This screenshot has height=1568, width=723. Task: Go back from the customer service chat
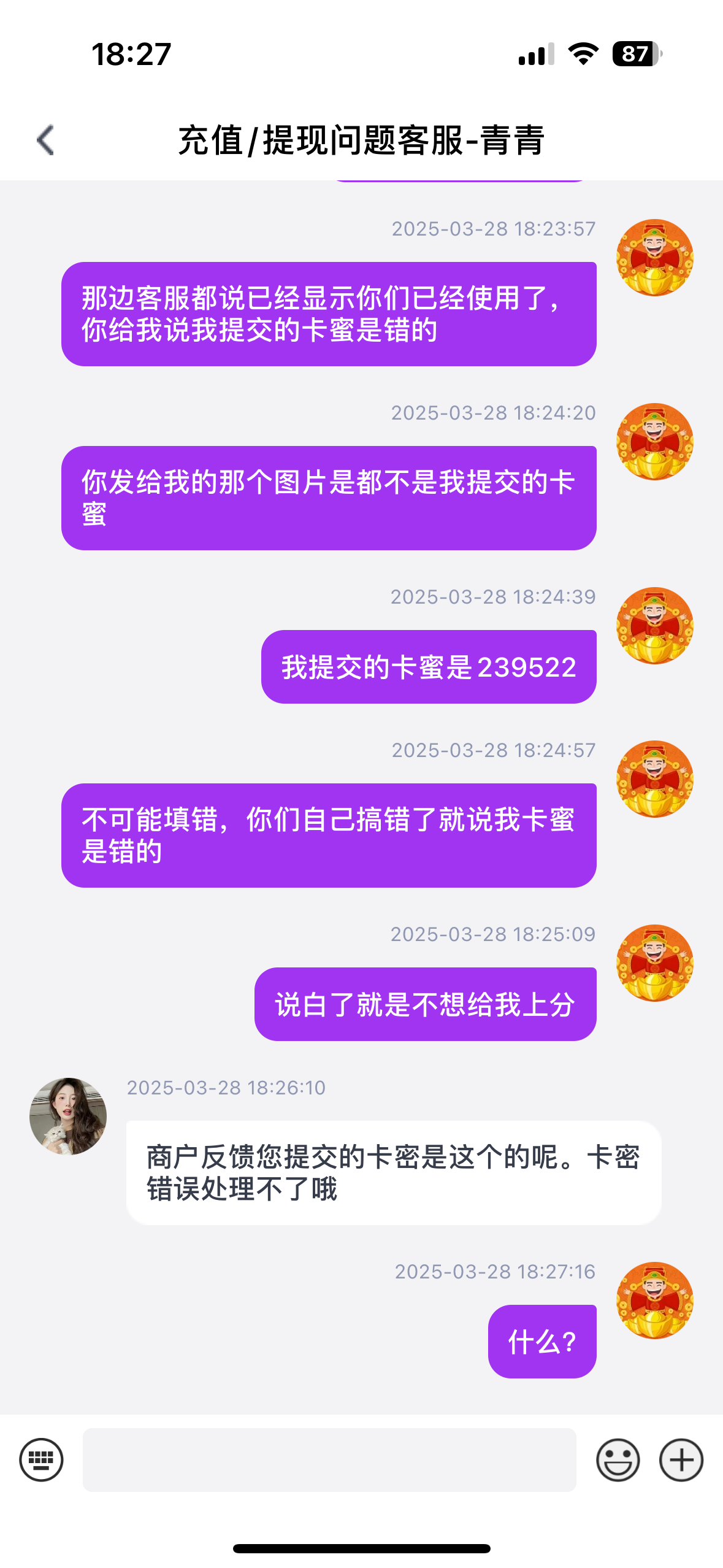tap(46, 140)
